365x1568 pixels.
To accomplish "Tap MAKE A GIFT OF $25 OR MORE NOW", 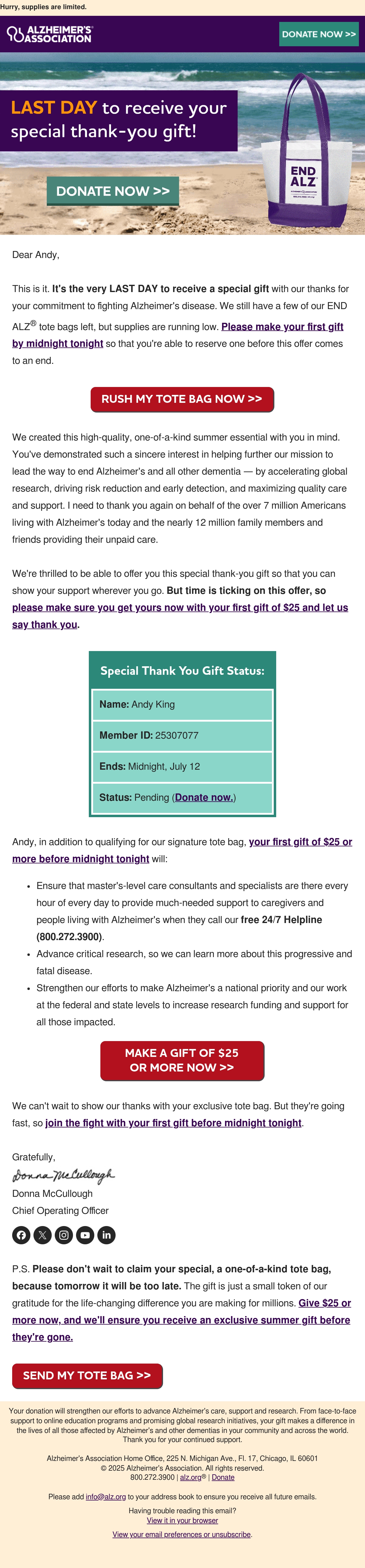I will 182,1060.
